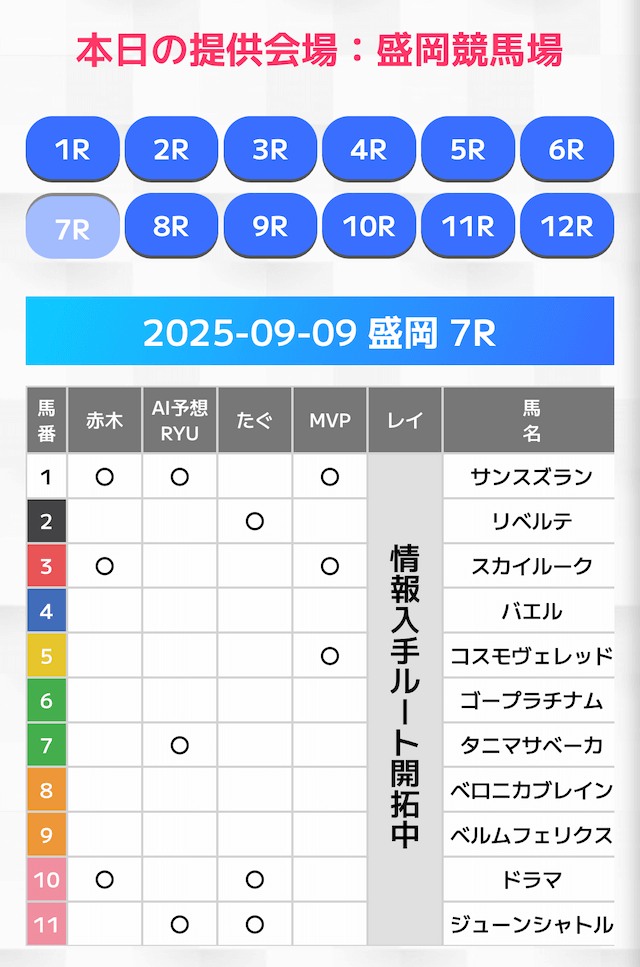This screenshot has width=640, height=967.
Task: Tap the 4R race button
Action: [x=369, y=150]
